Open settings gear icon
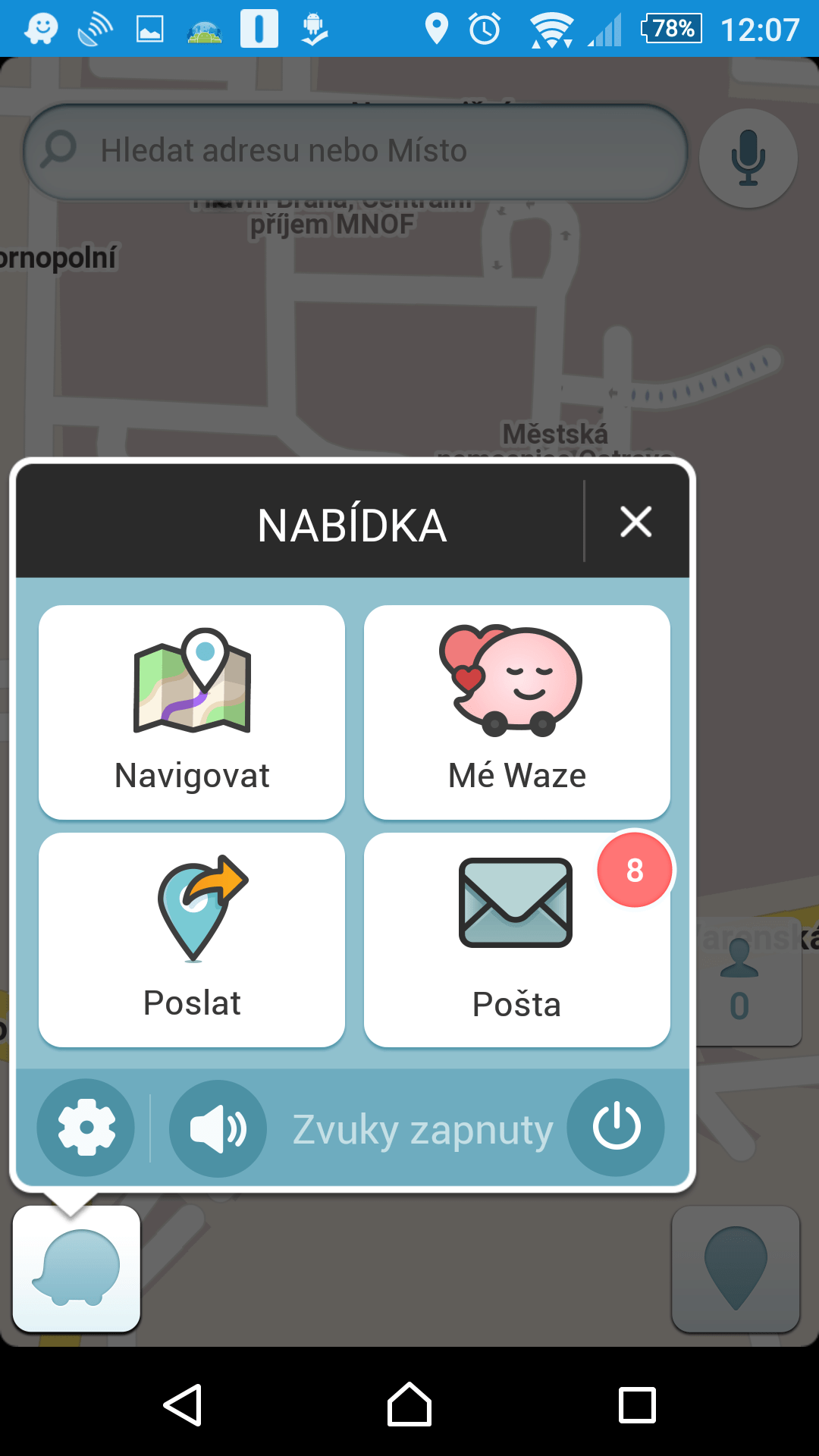Screen dimensions: 819x1456 (86, 1128)
